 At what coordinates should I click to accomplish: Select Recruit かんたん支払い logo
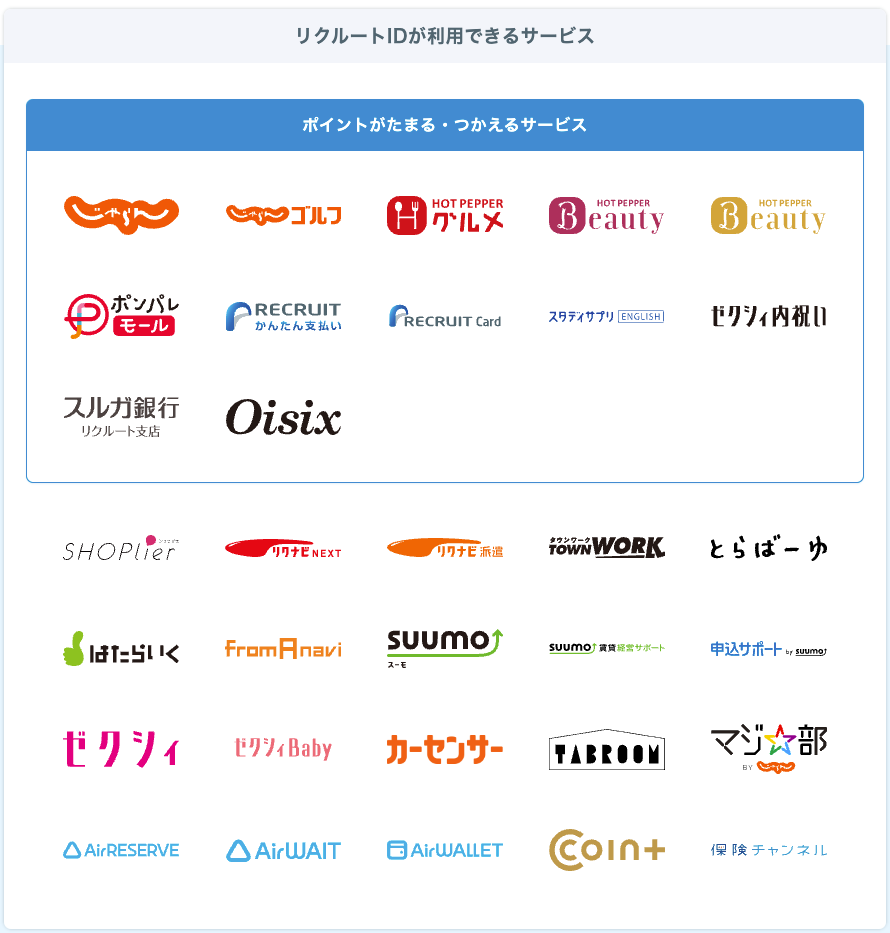pyautogui.click(x=283, y=316)
